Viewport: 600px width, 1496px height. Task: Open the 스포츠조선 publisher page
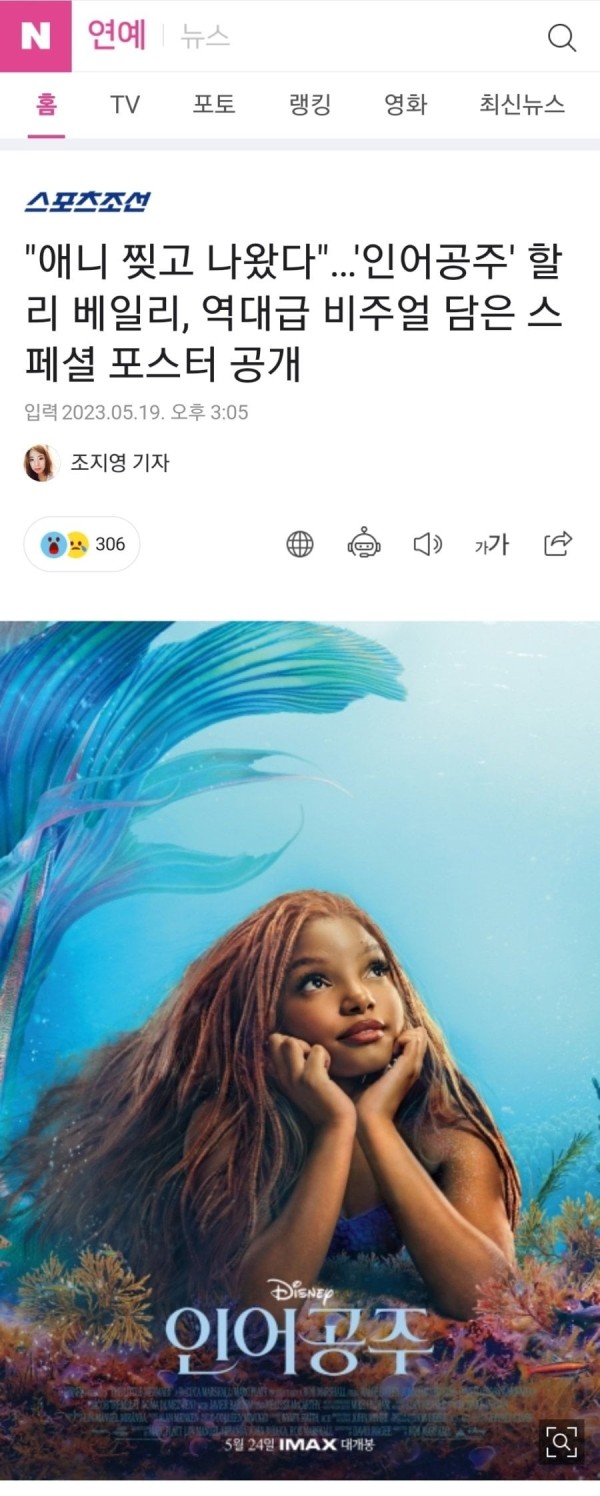[89, 202]
